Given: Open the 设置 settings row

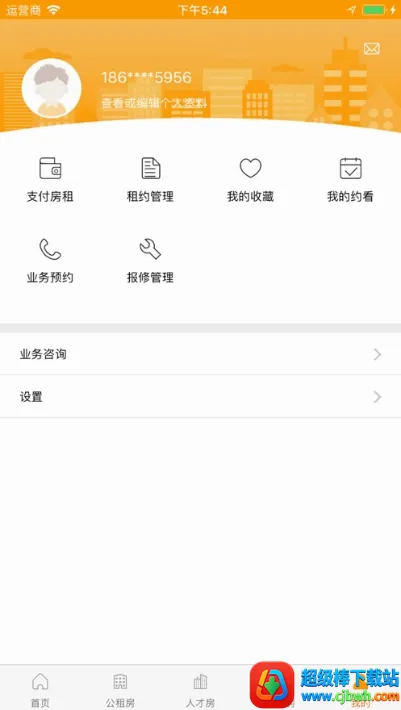Looking at the screenshot, I should pyautogui.click(x=200, y=397).
